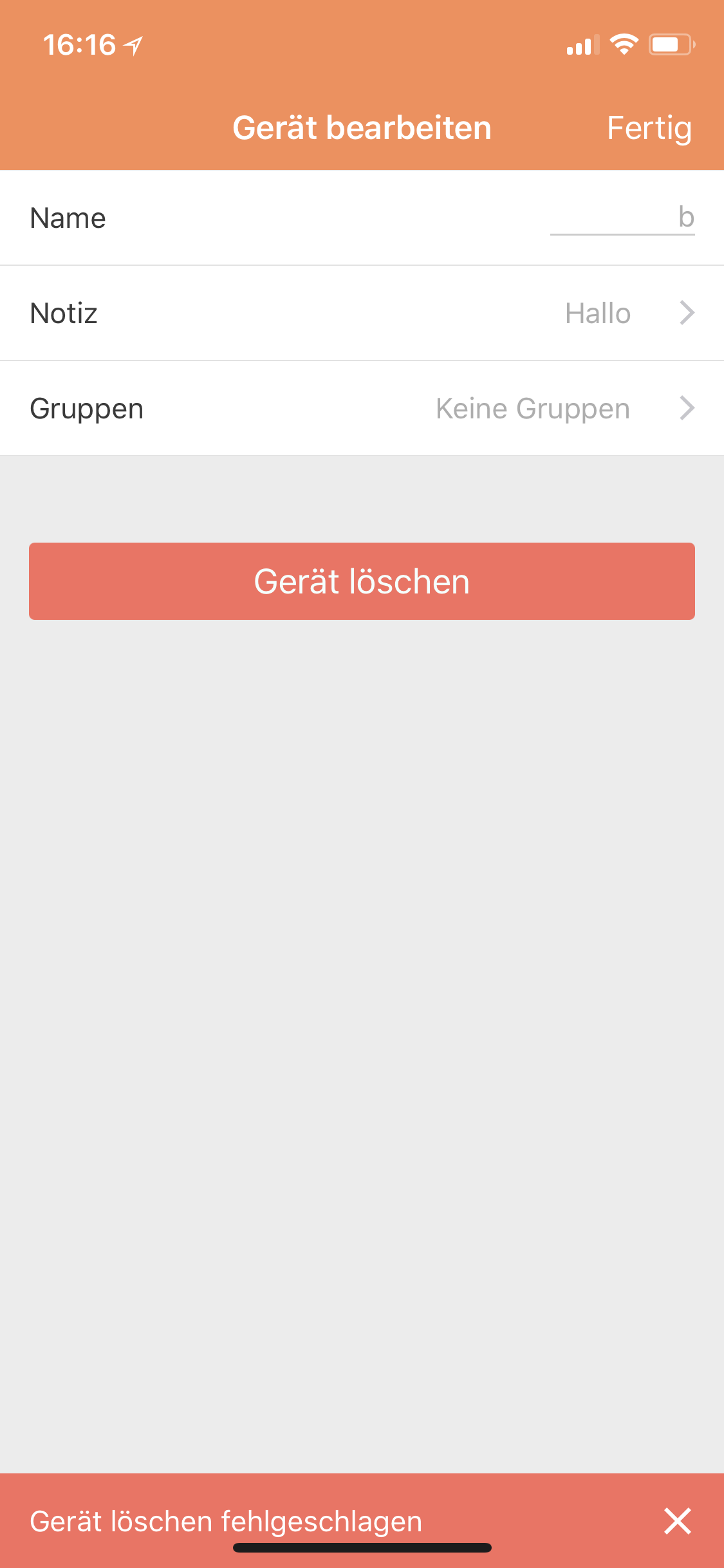Viewport: 724px width, 1568px height.
Task: Open the Gruppen row
Action: coord(362,409)
